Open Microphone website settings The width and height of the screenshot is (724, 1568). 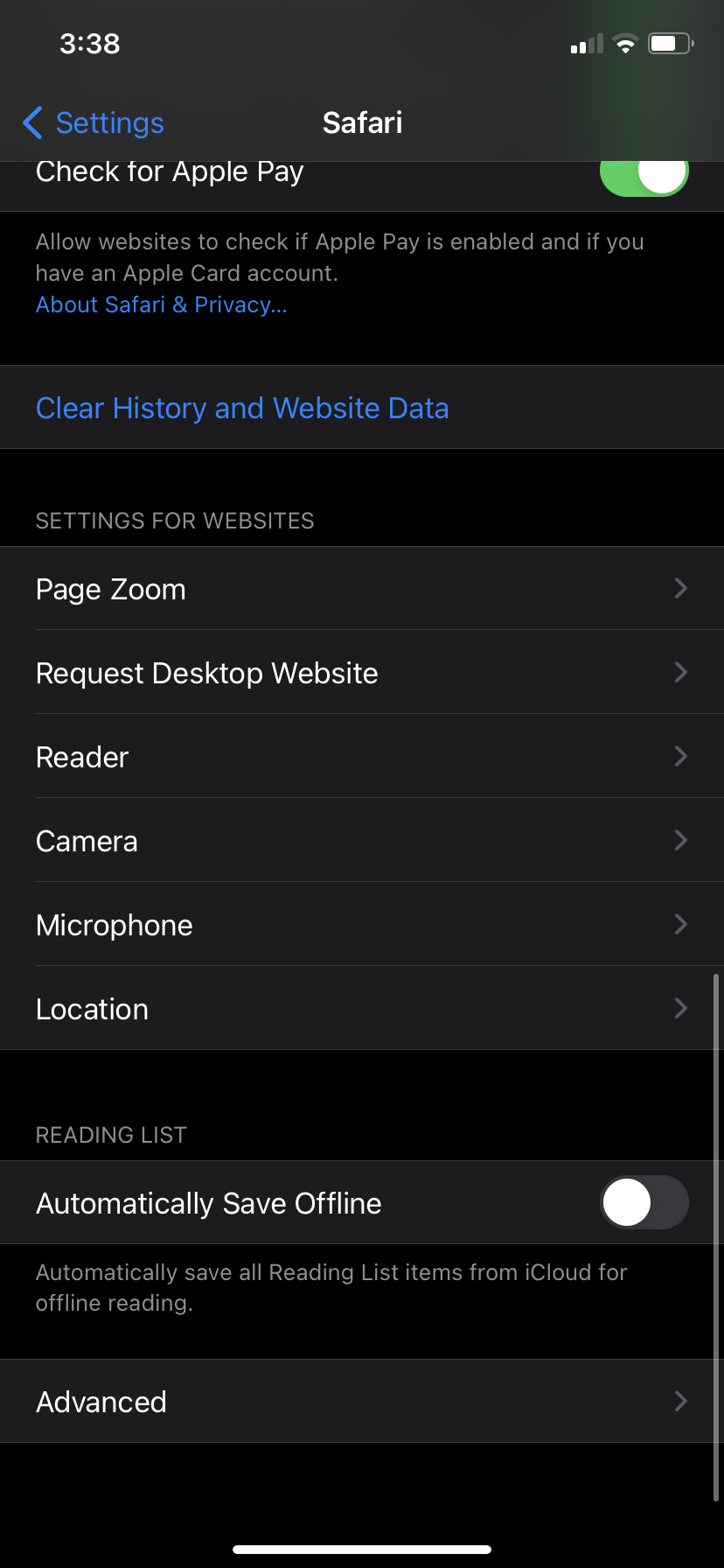pos(362,925)
